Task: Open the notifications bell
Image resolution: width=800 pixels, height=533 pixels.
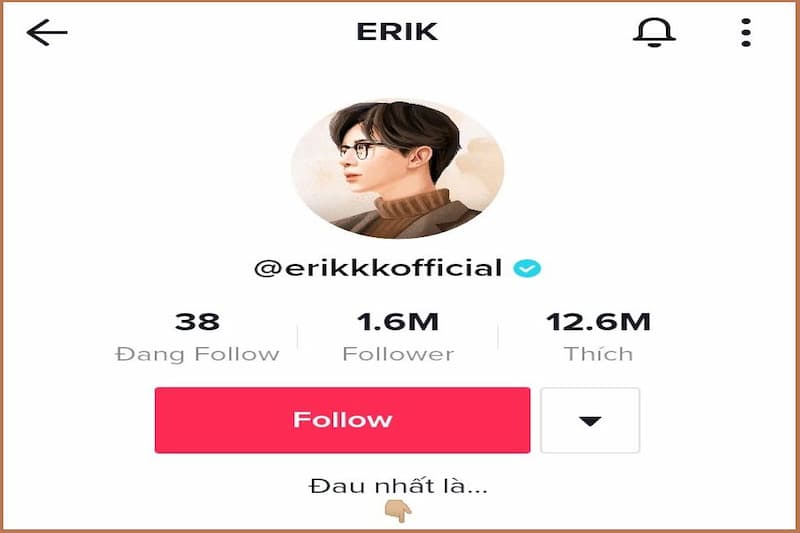Action: 654,32
